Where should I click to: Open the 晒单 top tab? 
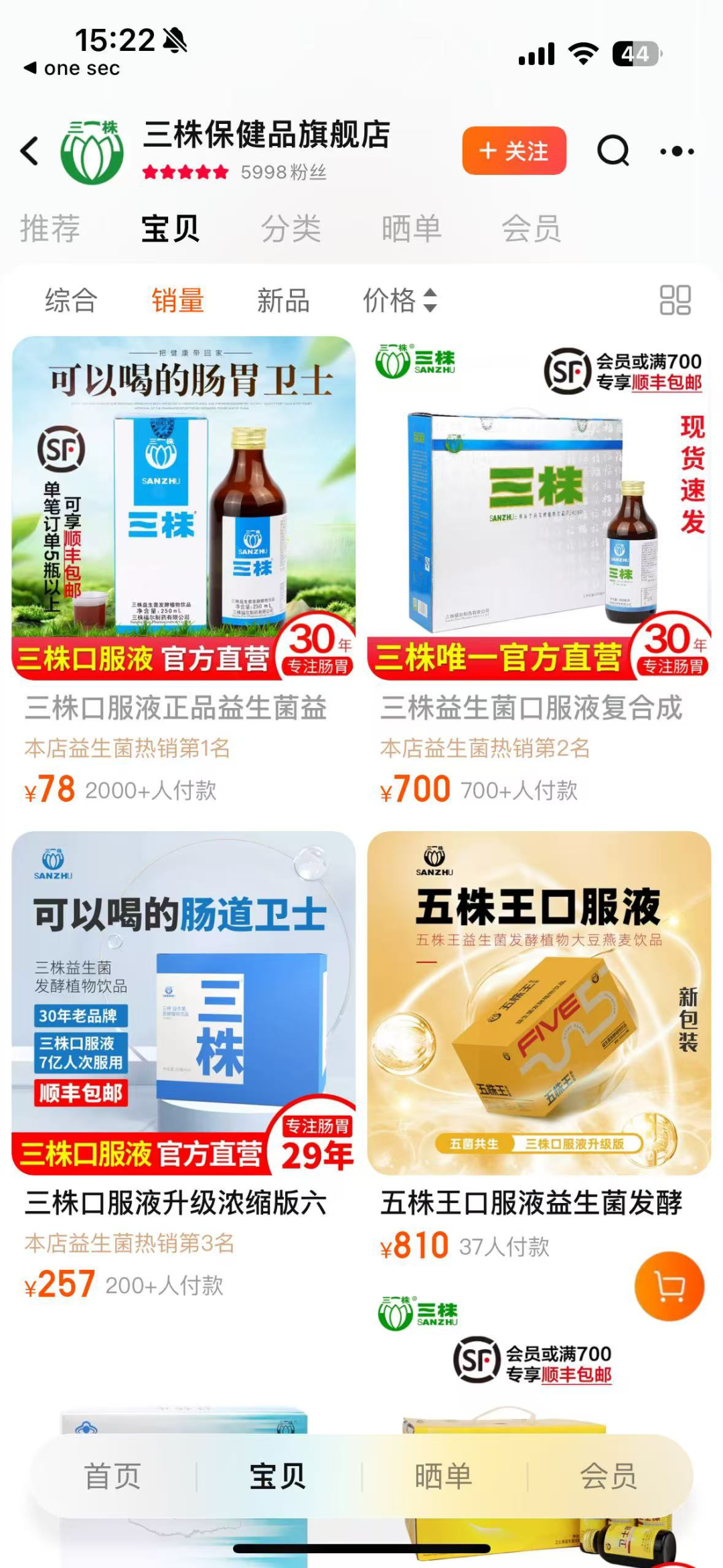coord(411,228)
